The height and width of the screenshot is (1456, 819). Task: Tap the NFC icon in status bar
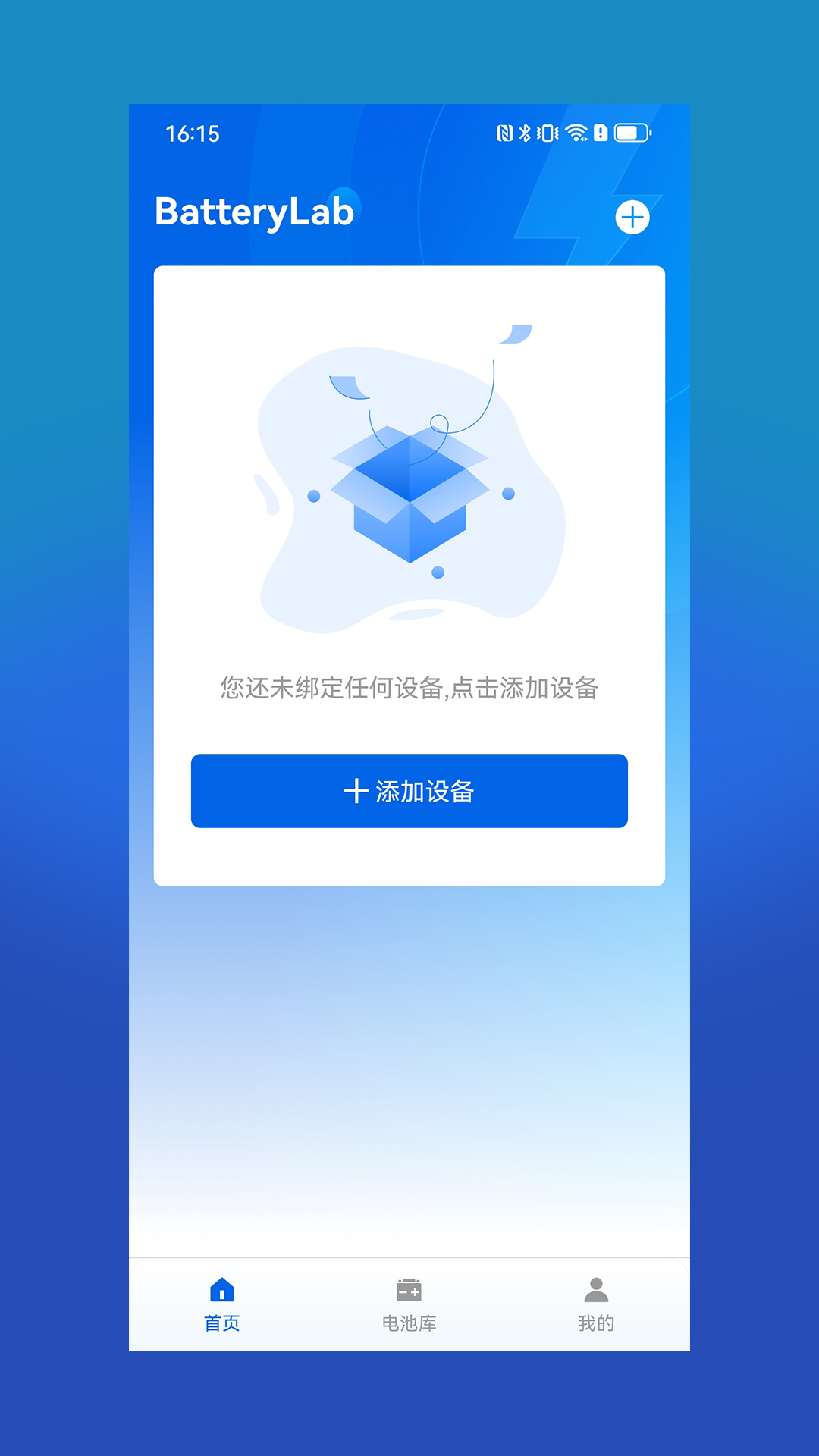tap(503, 133)
